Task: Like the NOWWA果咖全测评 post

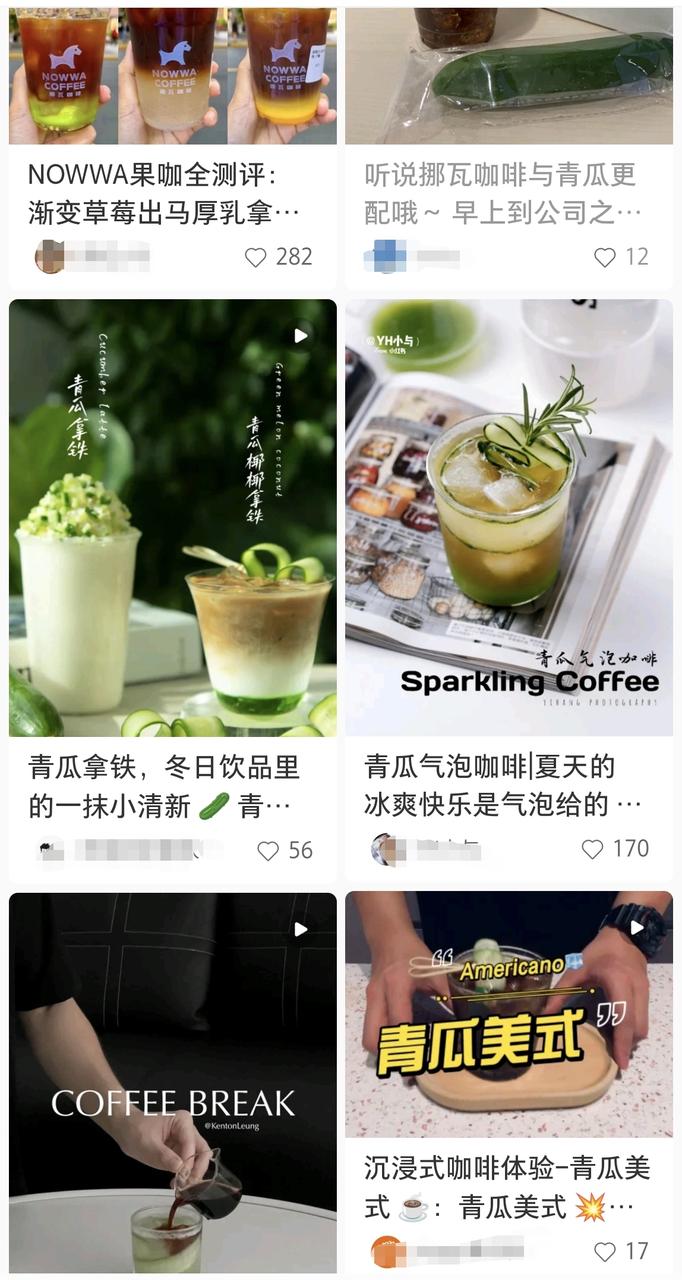Action: (x=257, y=257)
